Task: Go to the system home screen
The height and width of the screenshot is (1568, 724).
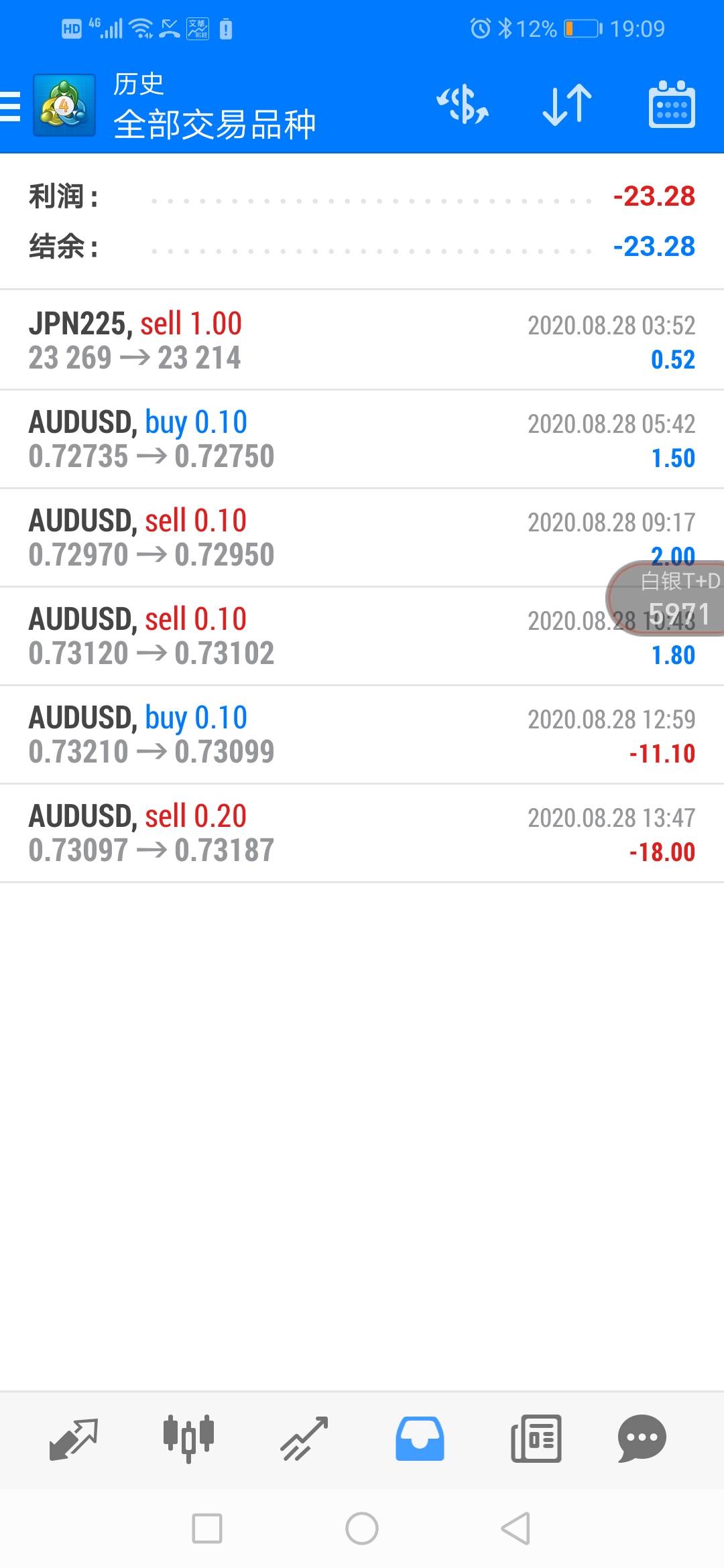Action: pos(362,1529)
